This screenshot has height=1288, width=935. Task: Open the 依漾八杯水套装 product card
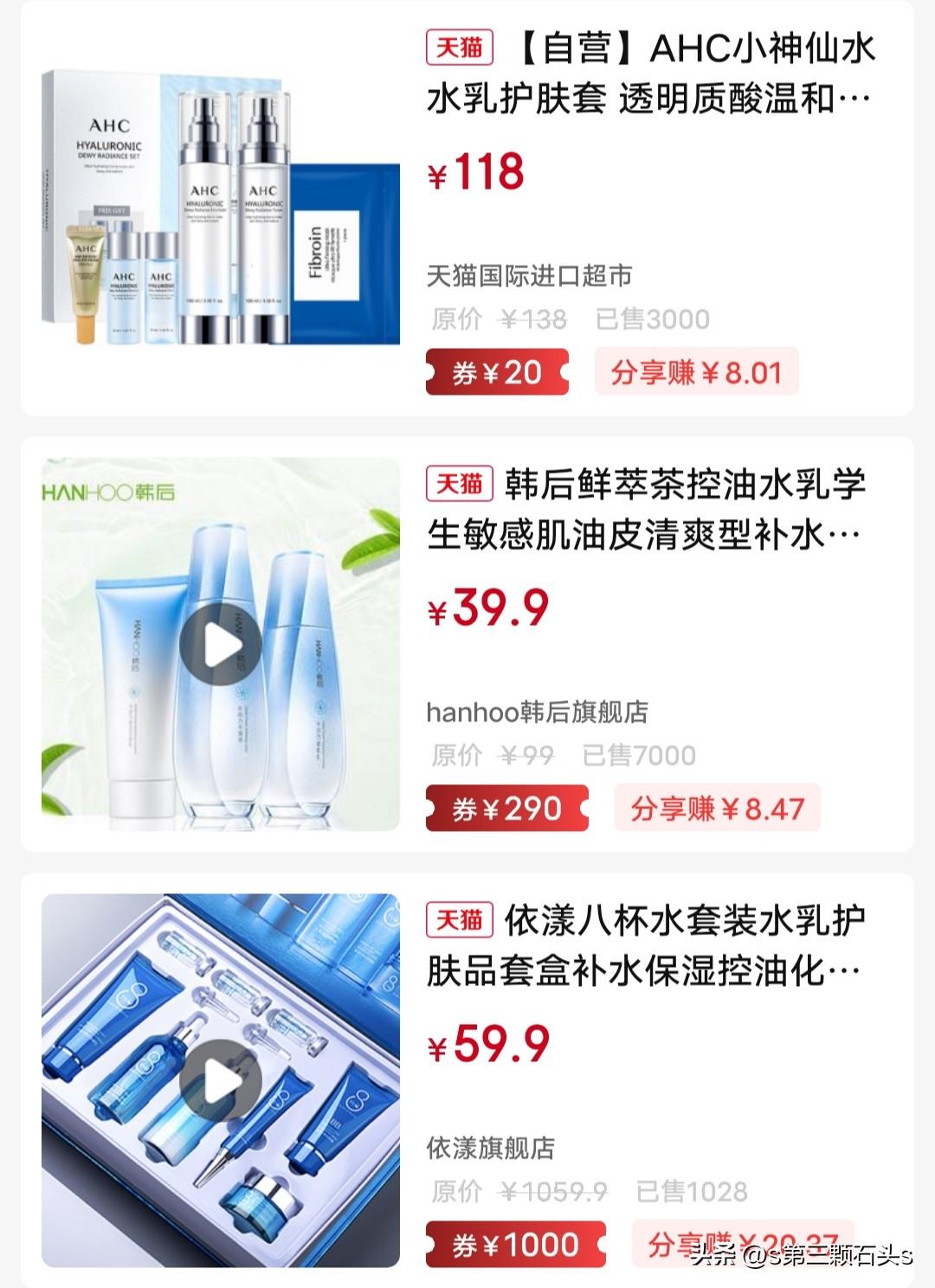[645, 945]
